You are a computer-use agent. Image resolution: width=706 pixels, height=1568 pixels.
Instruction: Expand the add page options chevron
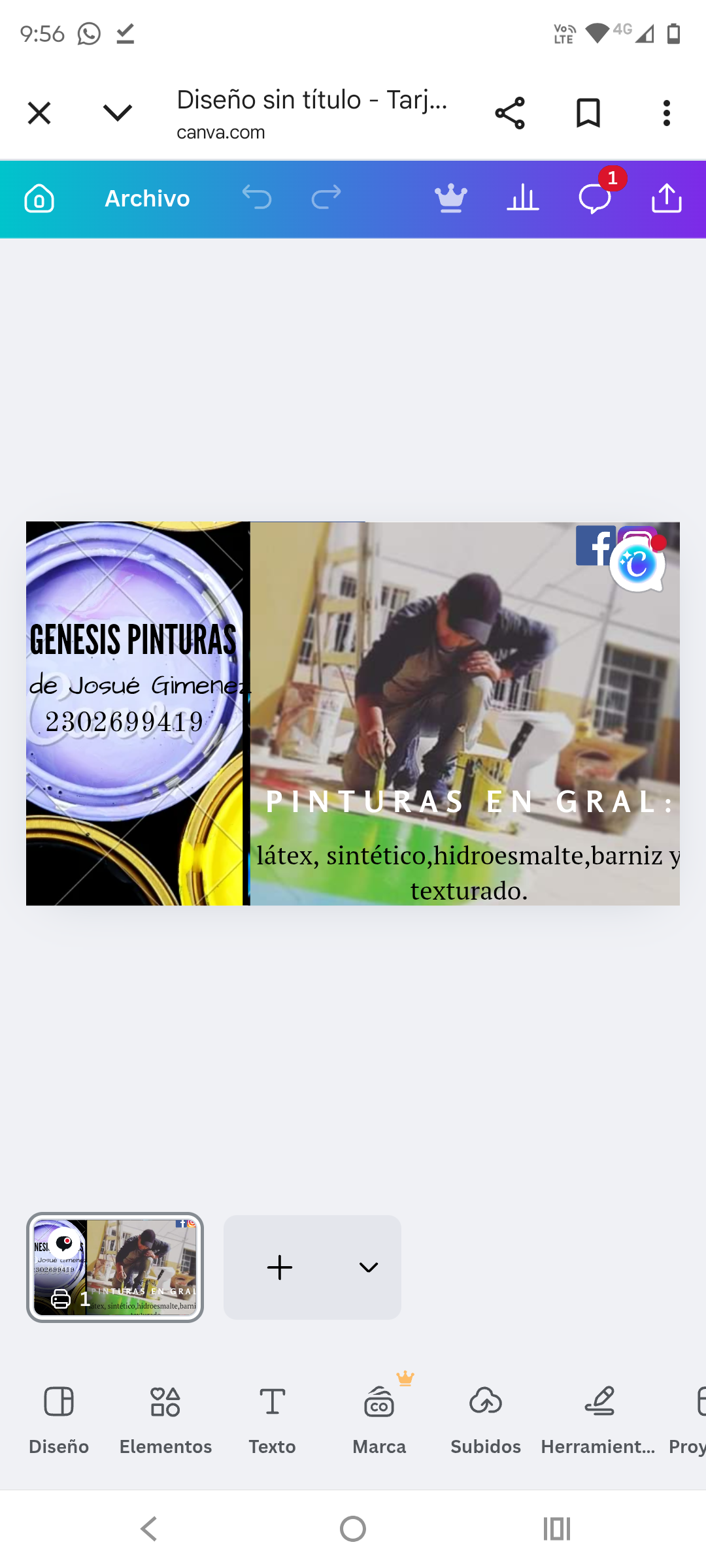tap(369, 1267)
